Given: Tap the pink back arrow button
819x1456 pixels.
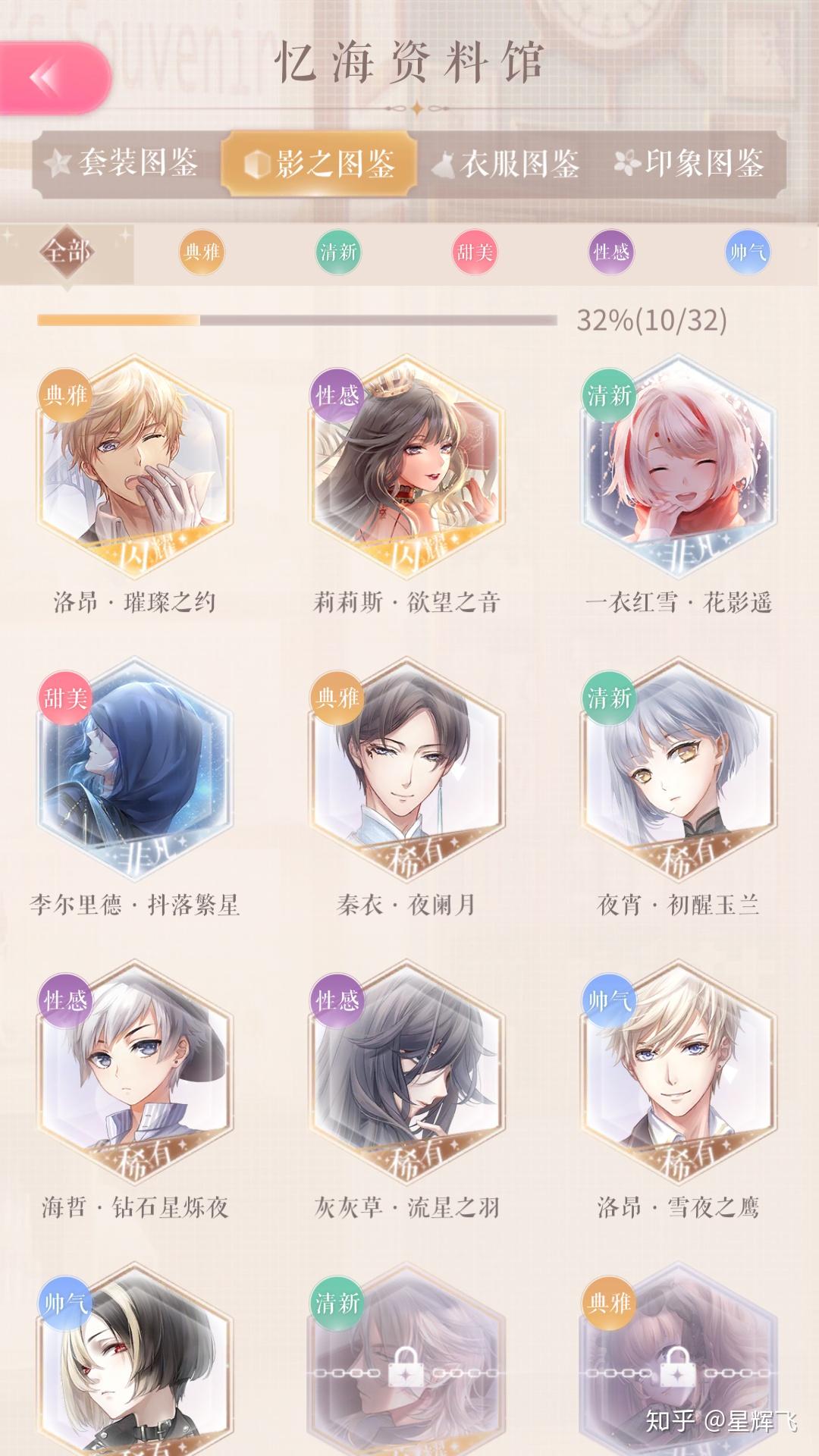Looking at the screenshot, I should point(53,78).
